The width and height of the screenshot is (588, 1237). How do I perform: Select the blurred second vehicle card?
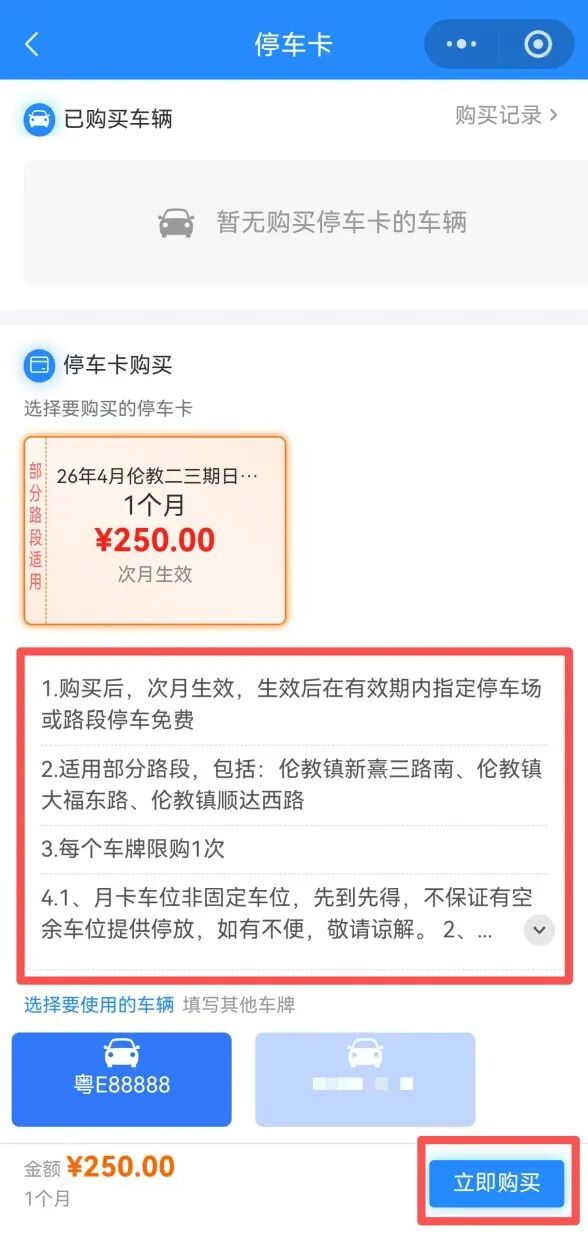[365, 1079]
